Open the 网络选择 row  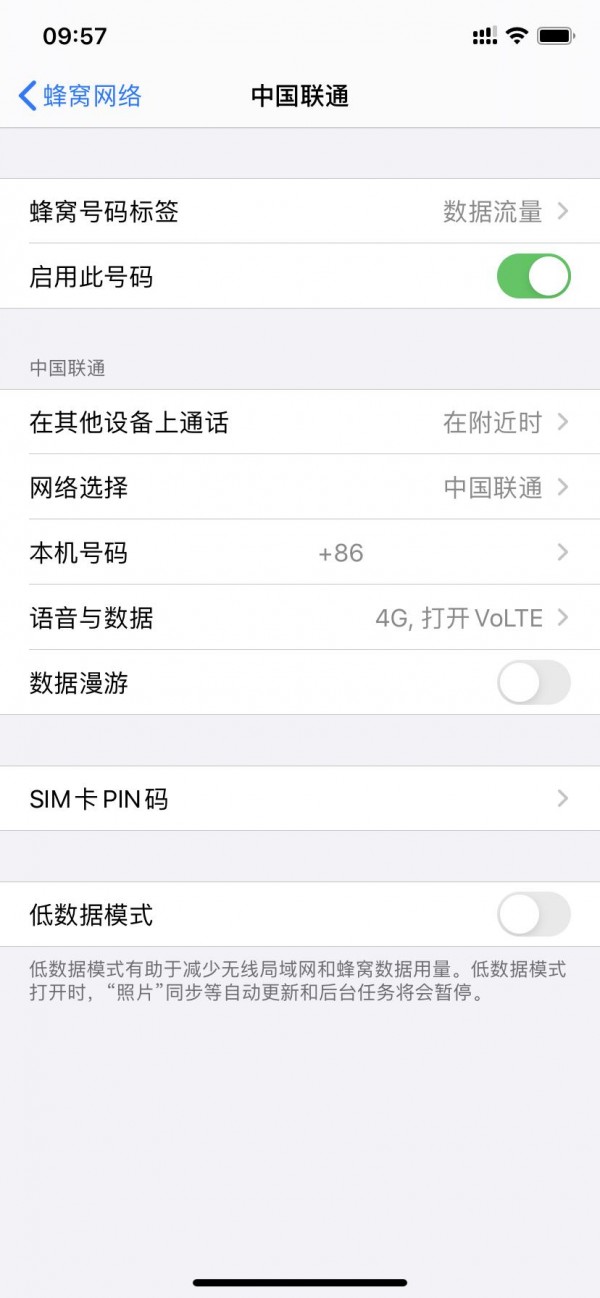(300, 487)
